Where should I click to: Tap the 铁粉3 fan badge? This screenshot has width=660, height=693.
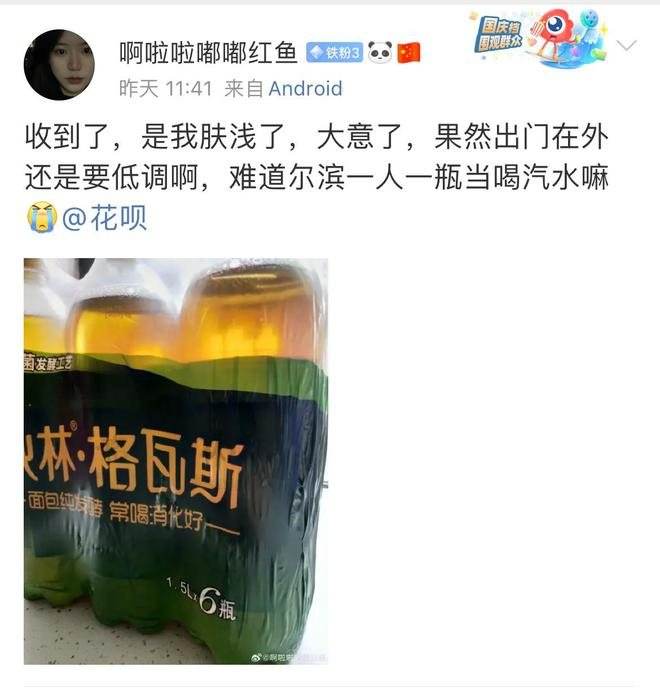(x=335, y=53)
